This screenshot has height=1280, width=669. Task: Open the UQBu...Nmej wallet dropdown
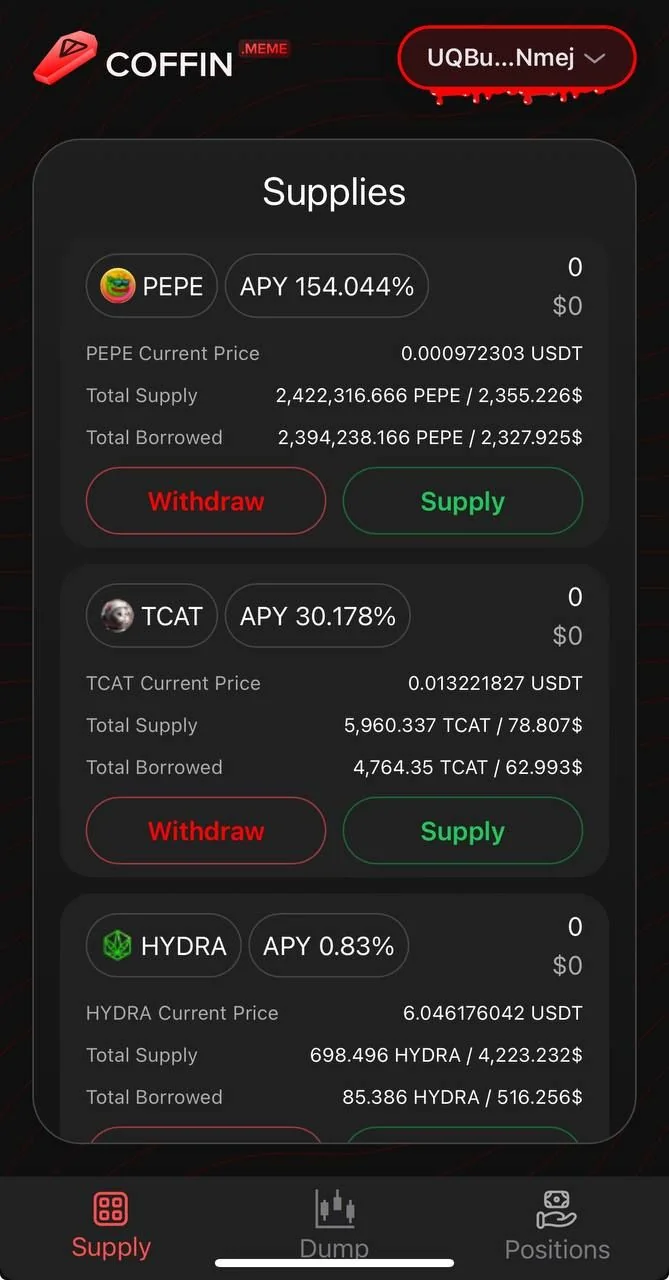click(517, 58)
